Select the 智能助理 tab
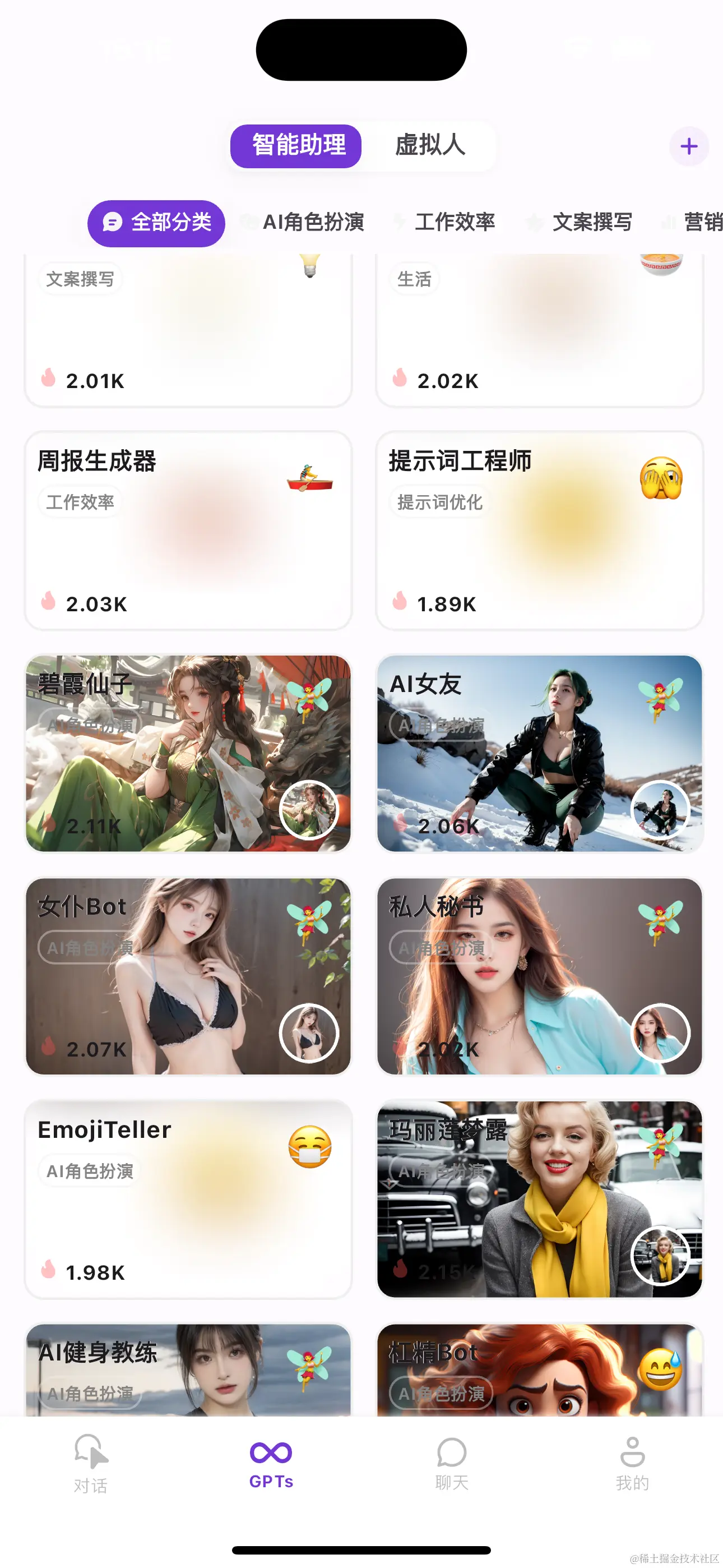This screenshot has height=1568, width=723. [x=296, y=146]
